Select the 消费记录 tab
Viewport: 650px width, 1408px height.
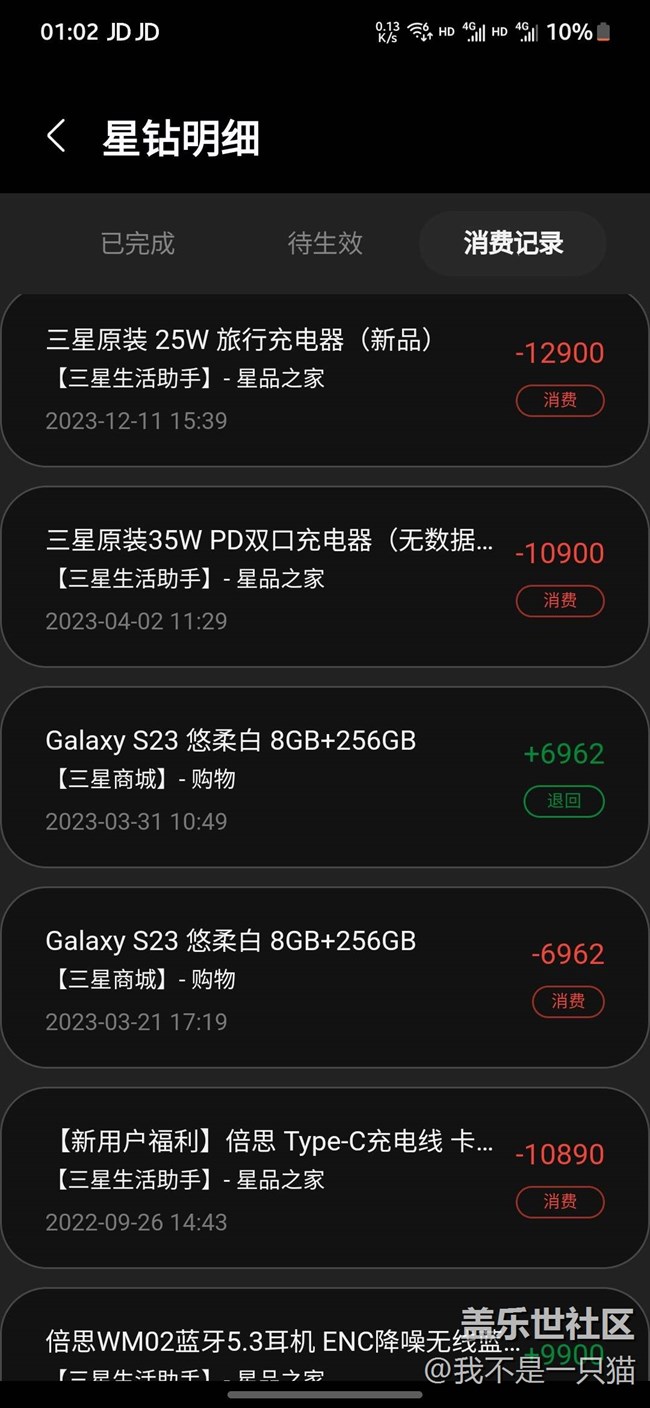click(x=513, y=243)
